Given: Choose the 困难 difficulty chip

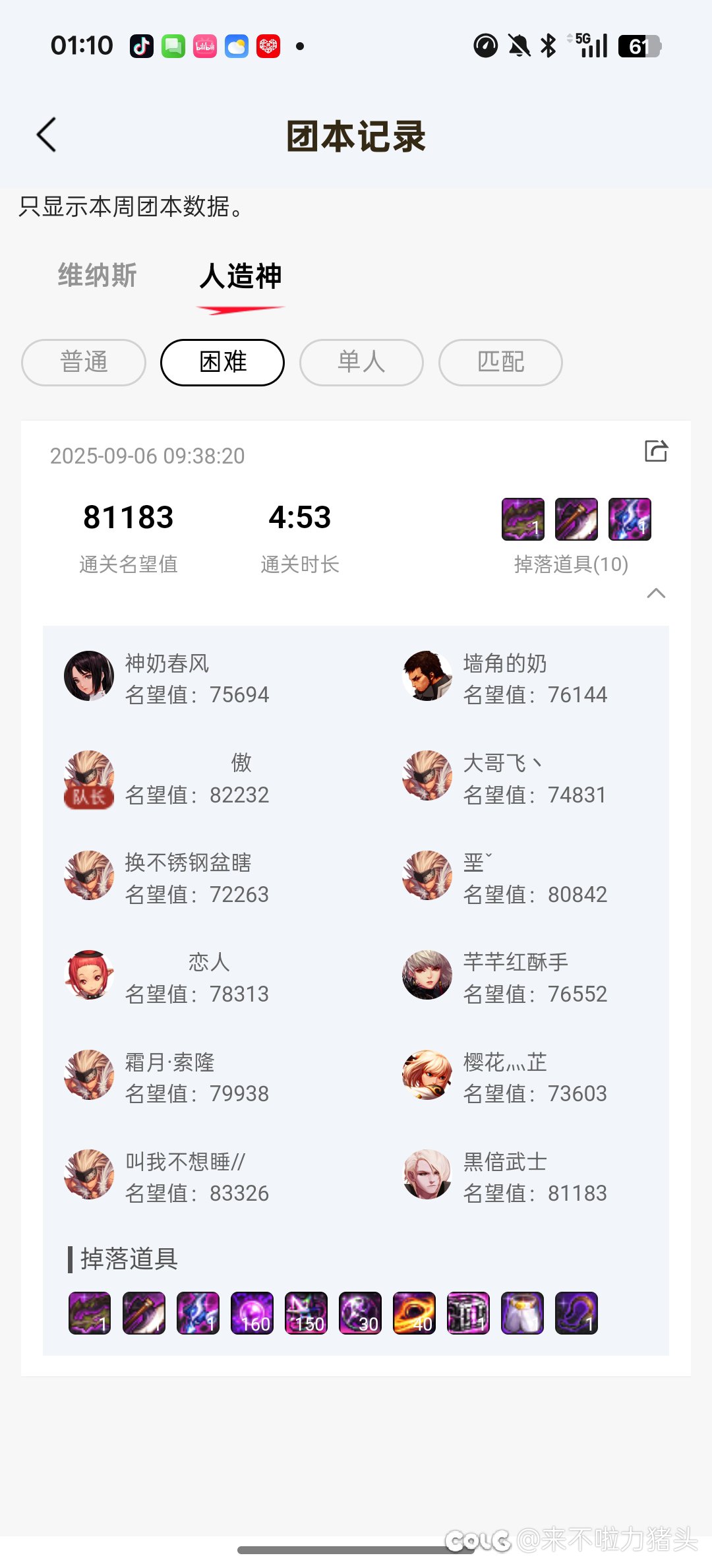Looking at the screenshot, I should [x=222, y=362].
